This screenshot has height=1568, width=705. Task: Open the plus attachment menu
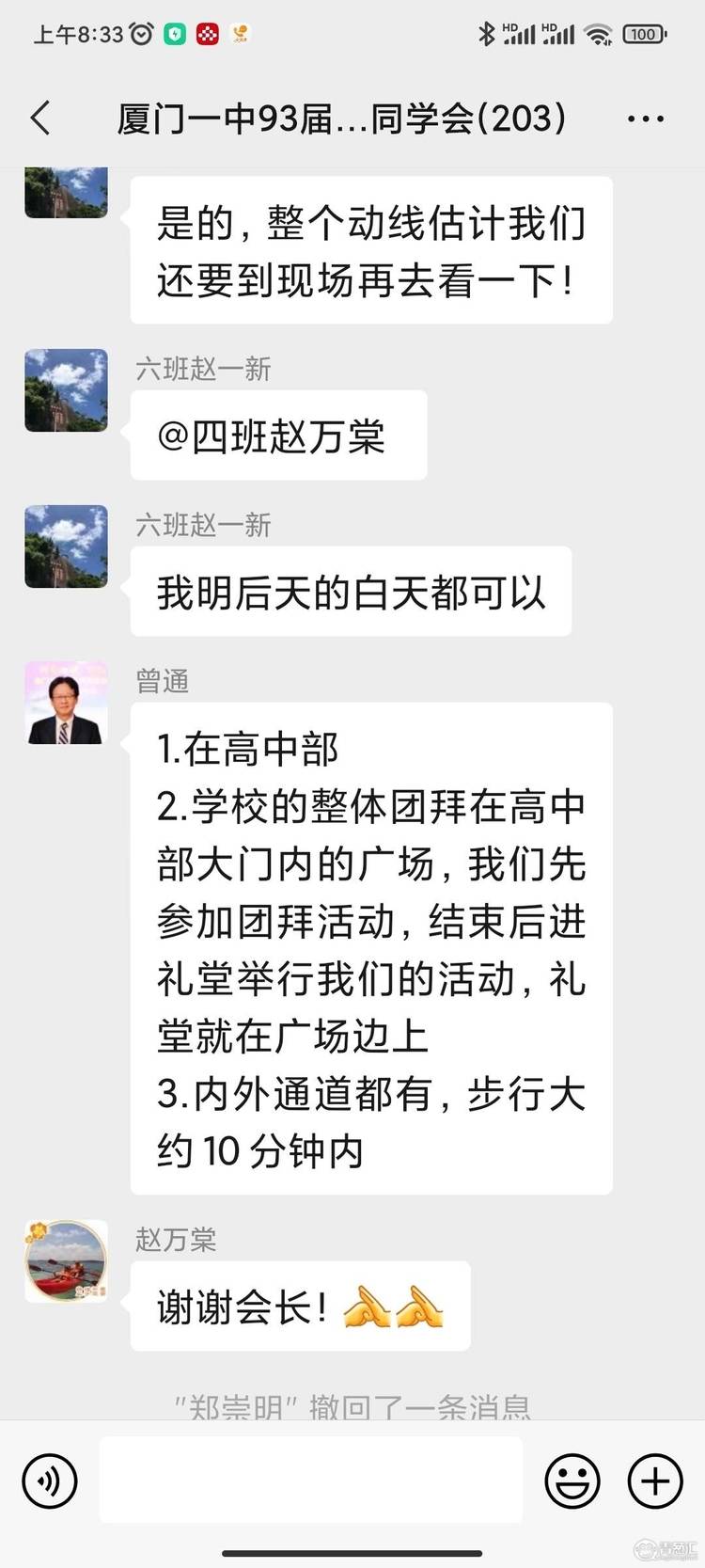(x=654, y=1481)
